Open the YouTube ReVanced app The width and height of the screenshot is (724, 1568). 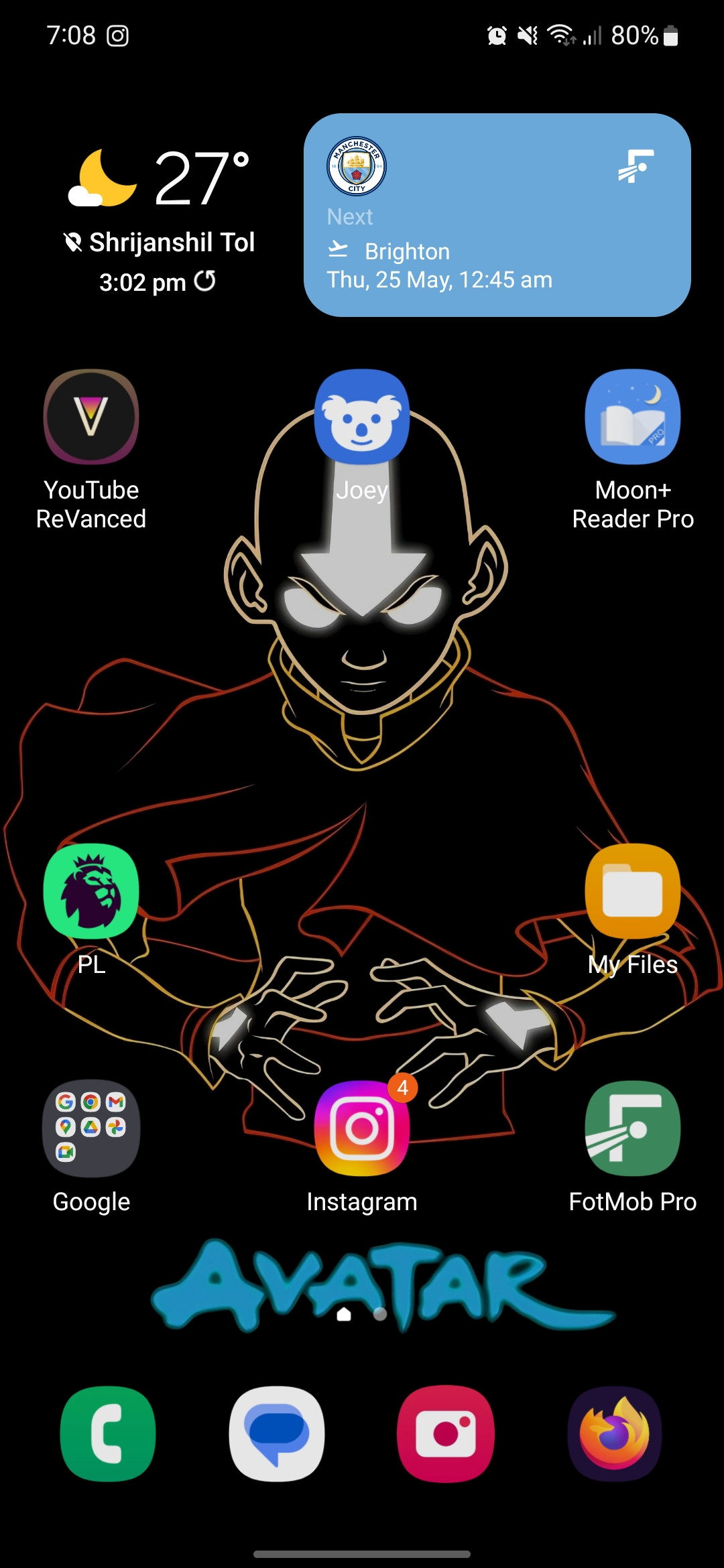91,417
